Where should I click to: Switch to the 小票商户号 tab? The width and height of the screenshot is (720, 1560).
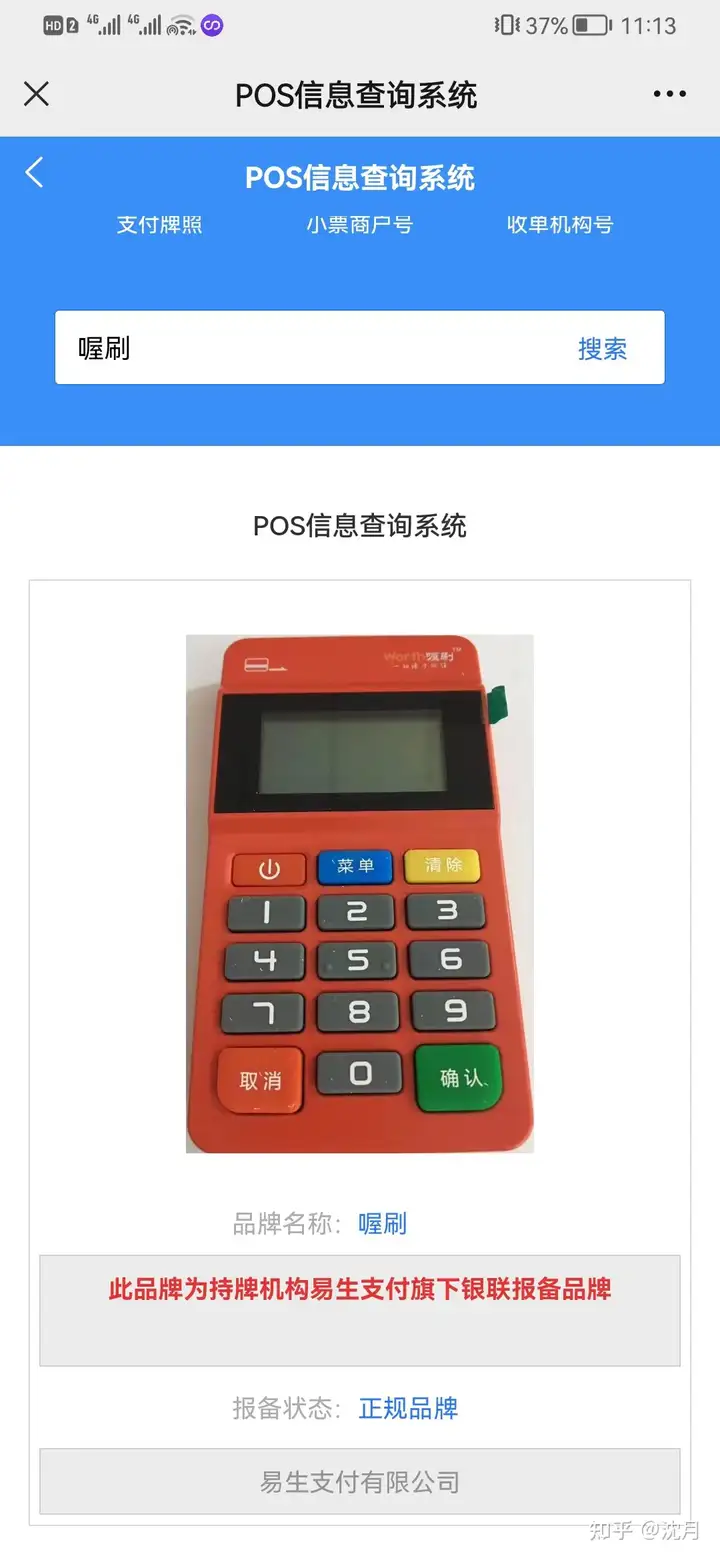[359, 225]
